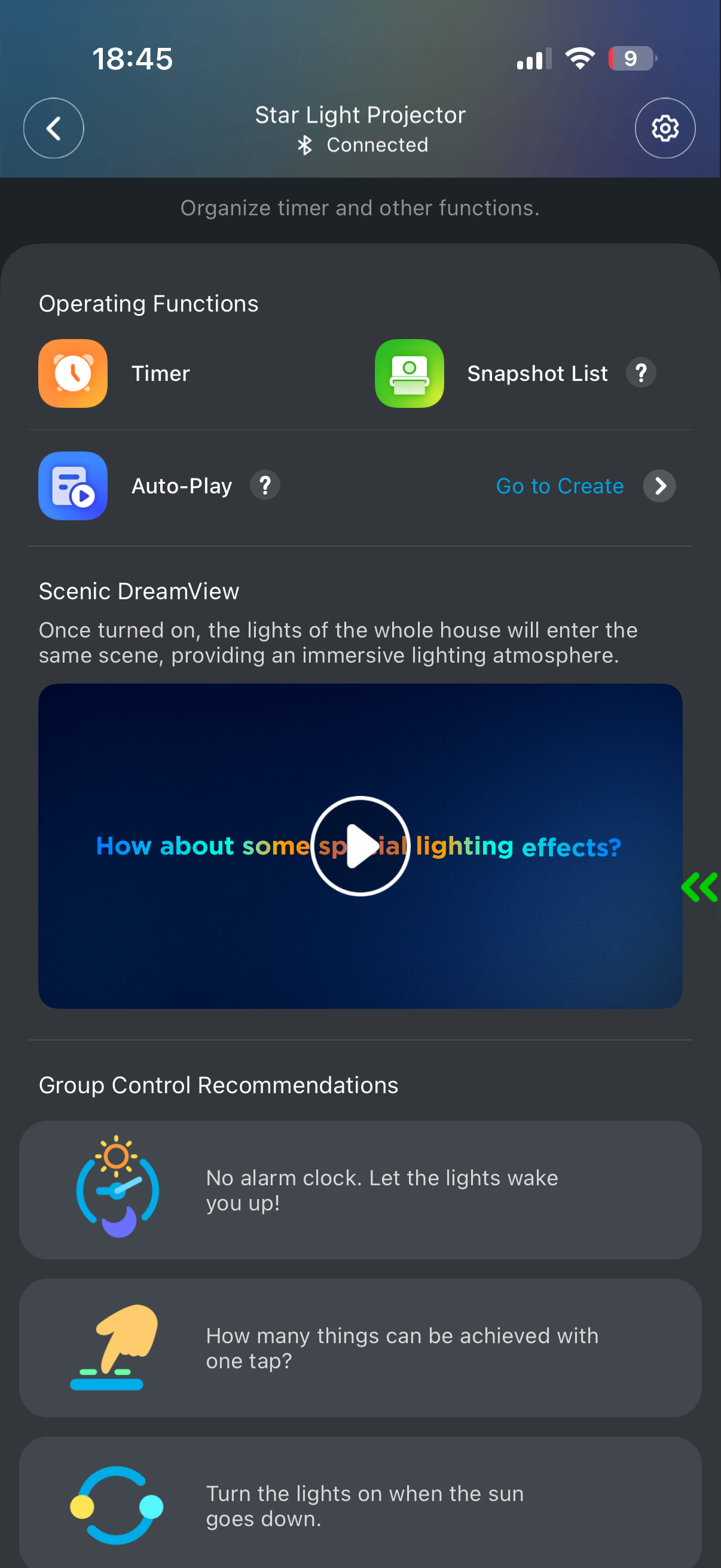Show help for Auto-Play
The height and width of the screenshot is (1568, 721).
pyautogui.click(x=265, y=485)
